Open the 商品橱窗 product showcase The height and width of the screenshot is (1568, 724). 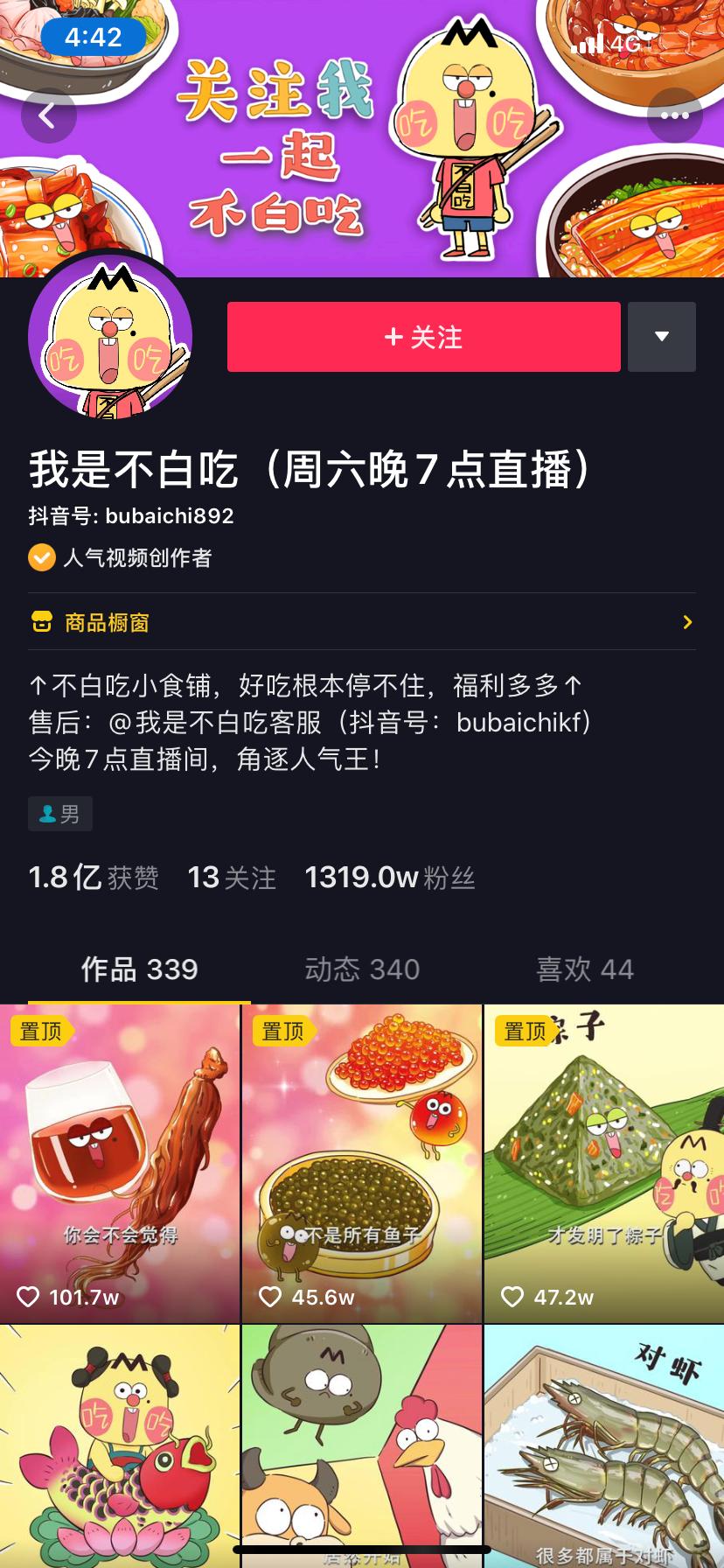click(x=362, y=622)
